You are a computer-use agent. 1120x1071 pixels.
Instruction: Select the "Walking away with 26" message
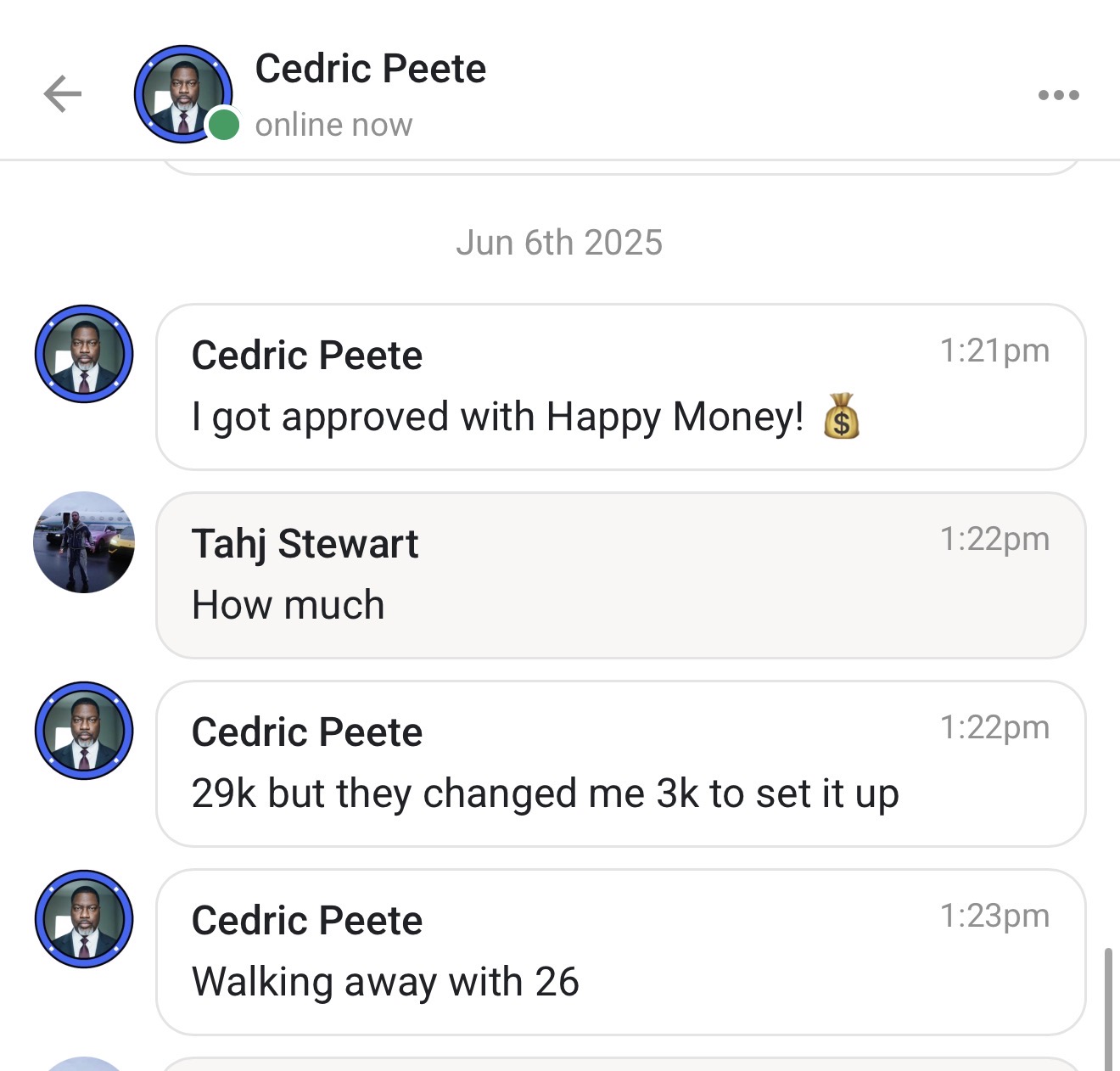click(x=619, y=952)
